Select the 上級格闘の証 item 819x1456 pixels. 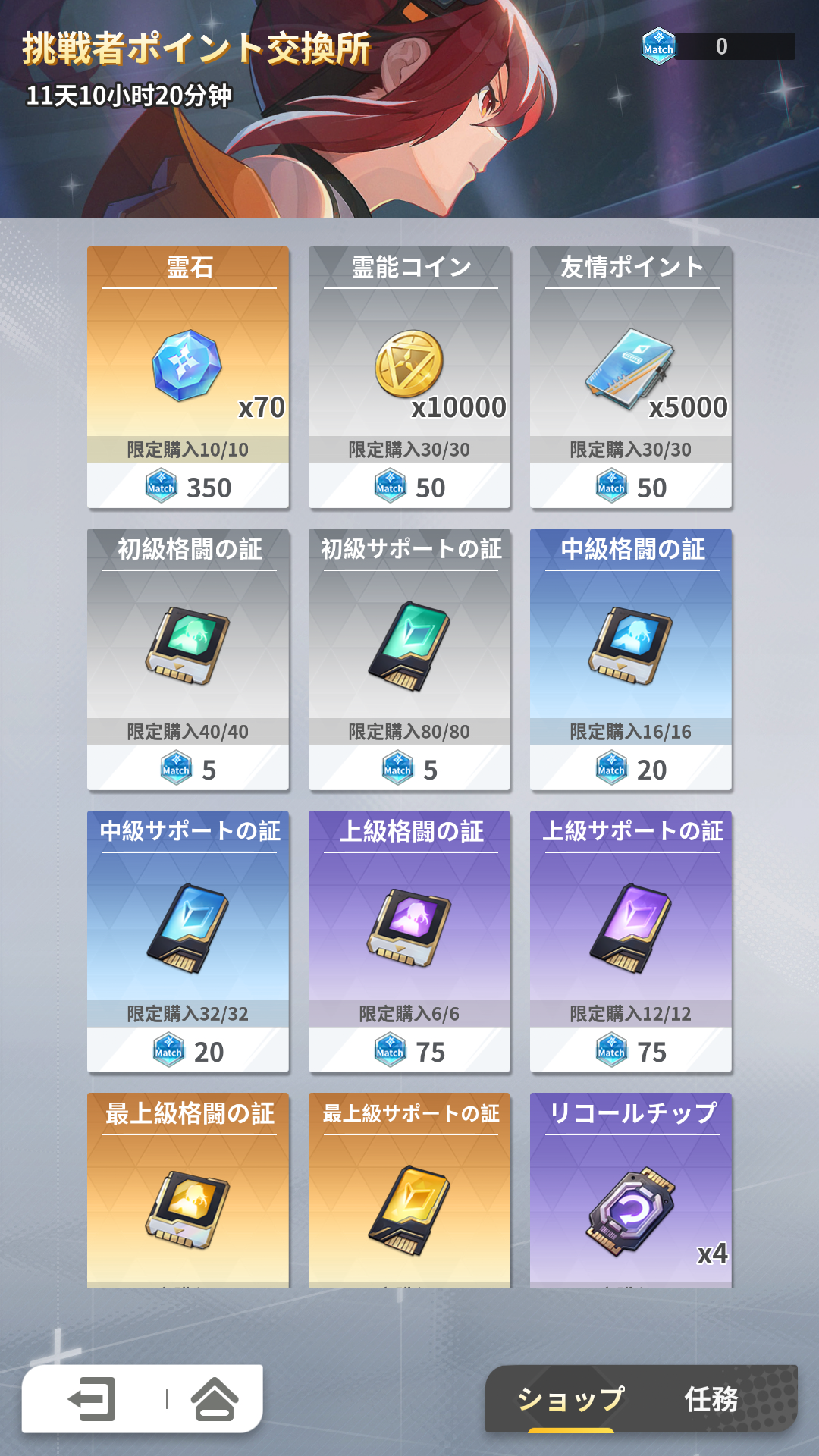click(x=409, y=941)
